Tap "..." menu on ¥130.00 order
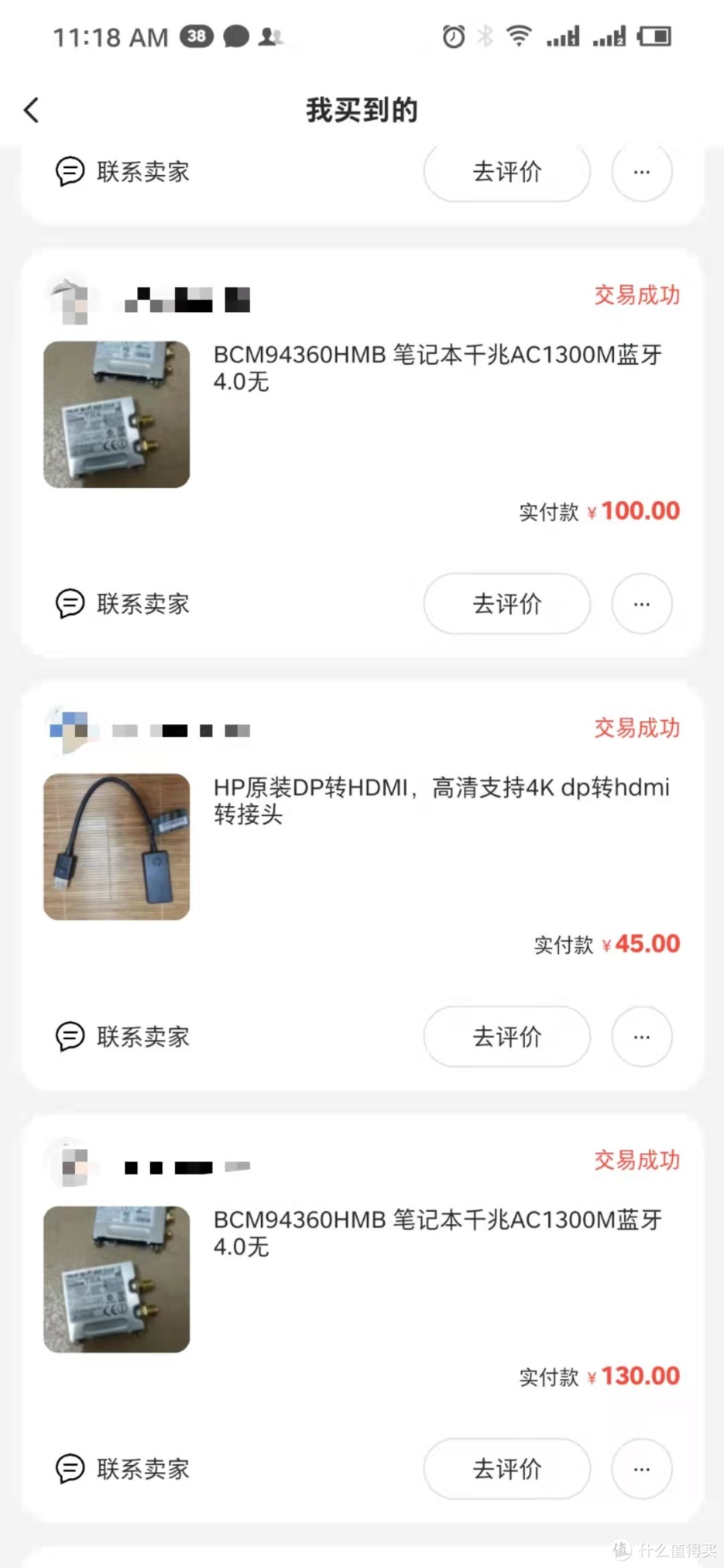This screenshot has width=724, height=1568. point(642,1469)
